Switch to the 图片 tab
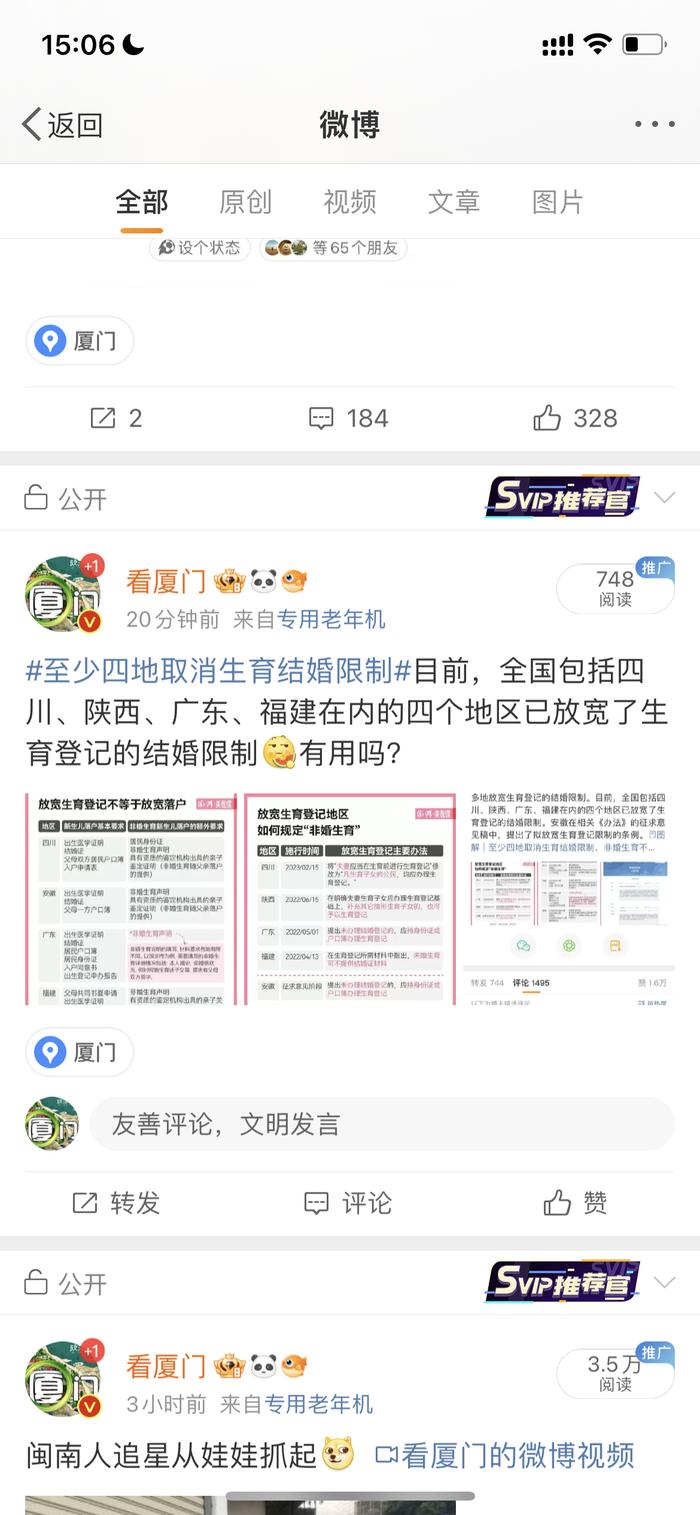This screenshot has height=1515, width=700. 558,201
